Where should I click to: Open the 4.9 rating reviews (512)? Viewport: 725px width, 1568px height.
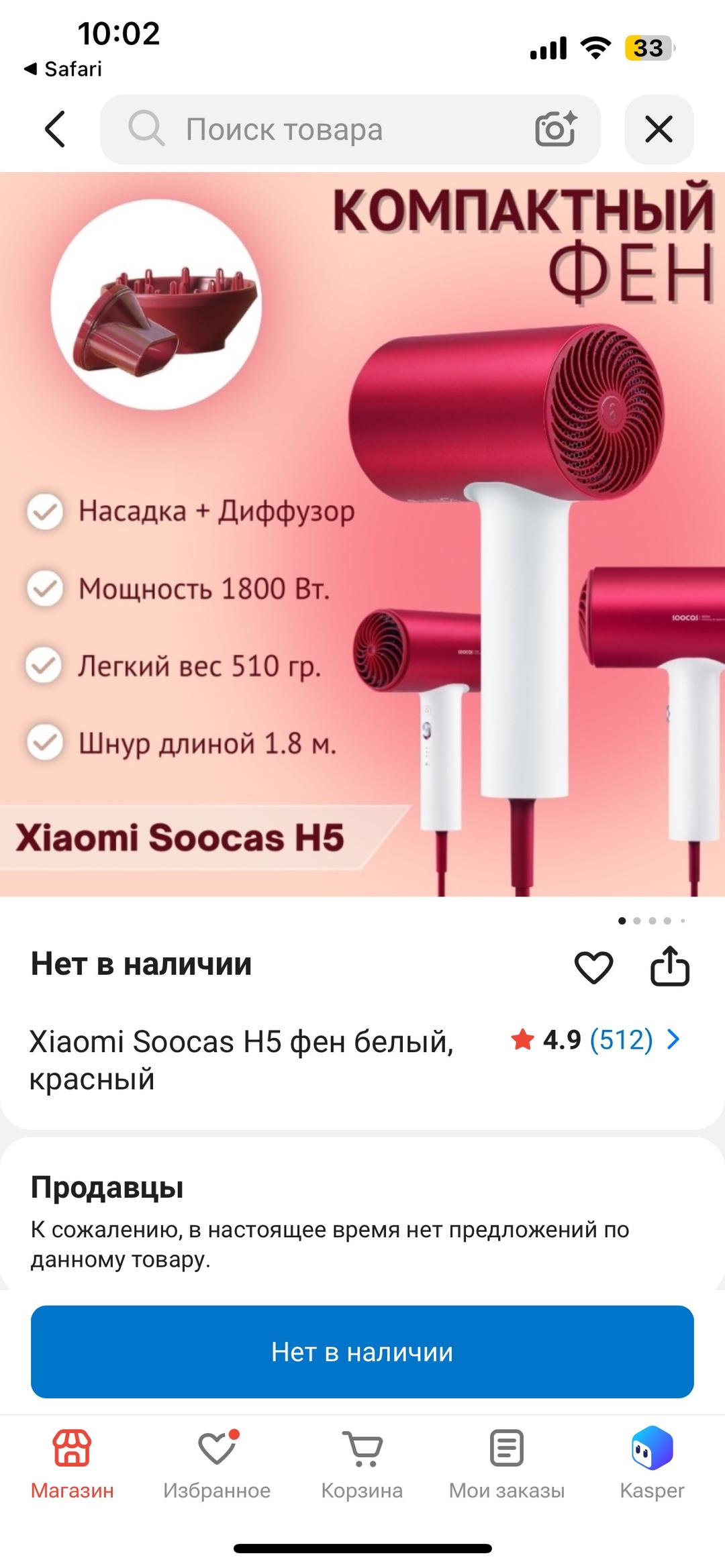click(x=595, y=1040)
